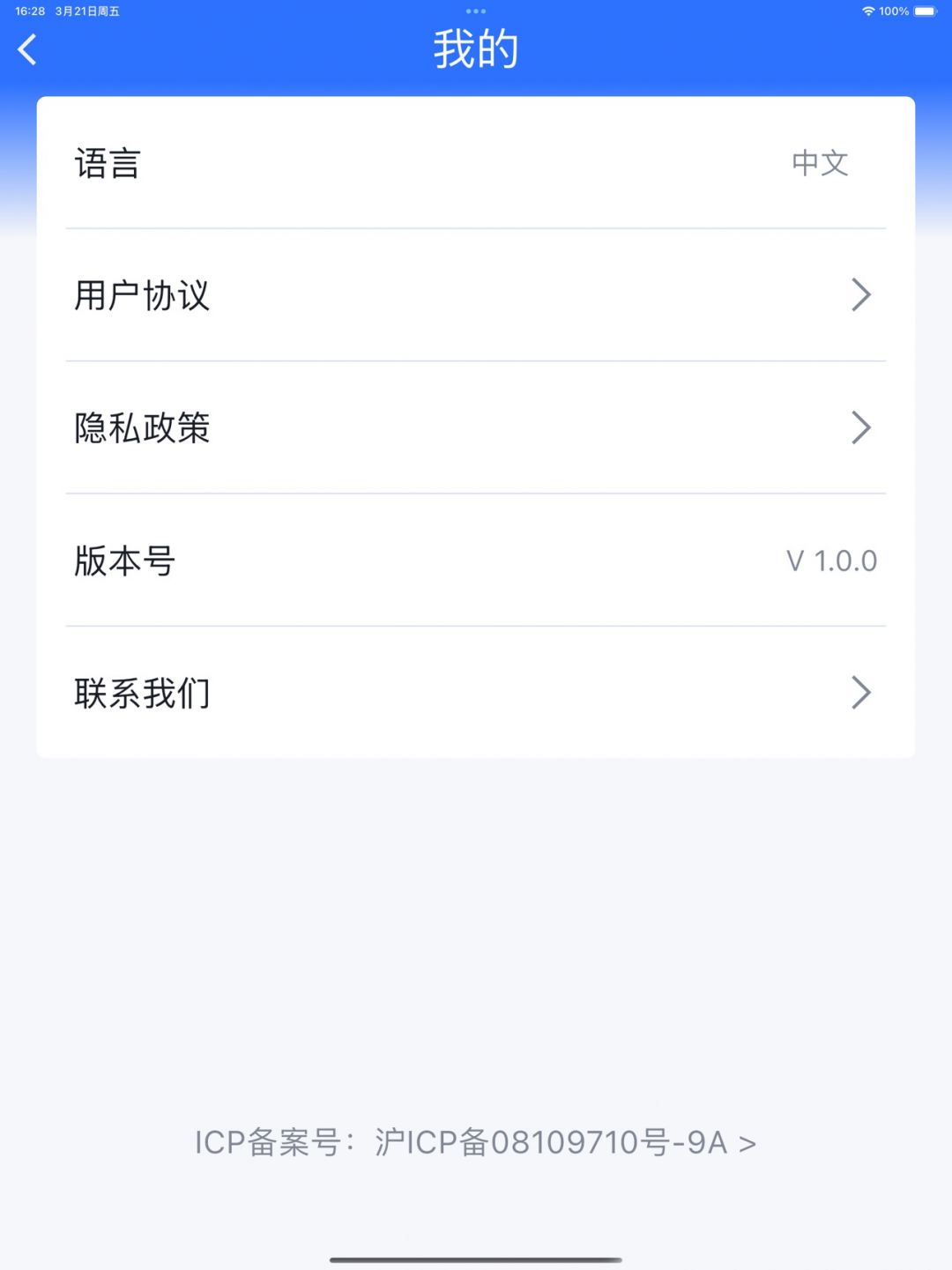Image resolution: width=952 pixels, height=1270 pixels.
Task: Go back using the top-left arrow
Action: pos(28,49)
